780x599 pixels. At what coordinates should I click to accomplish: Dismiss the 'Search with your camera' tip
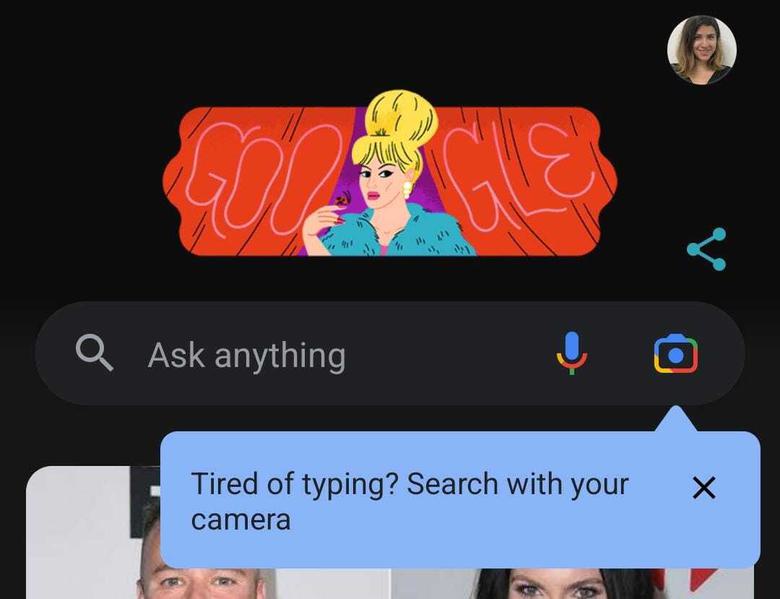(x=704, y=487)
